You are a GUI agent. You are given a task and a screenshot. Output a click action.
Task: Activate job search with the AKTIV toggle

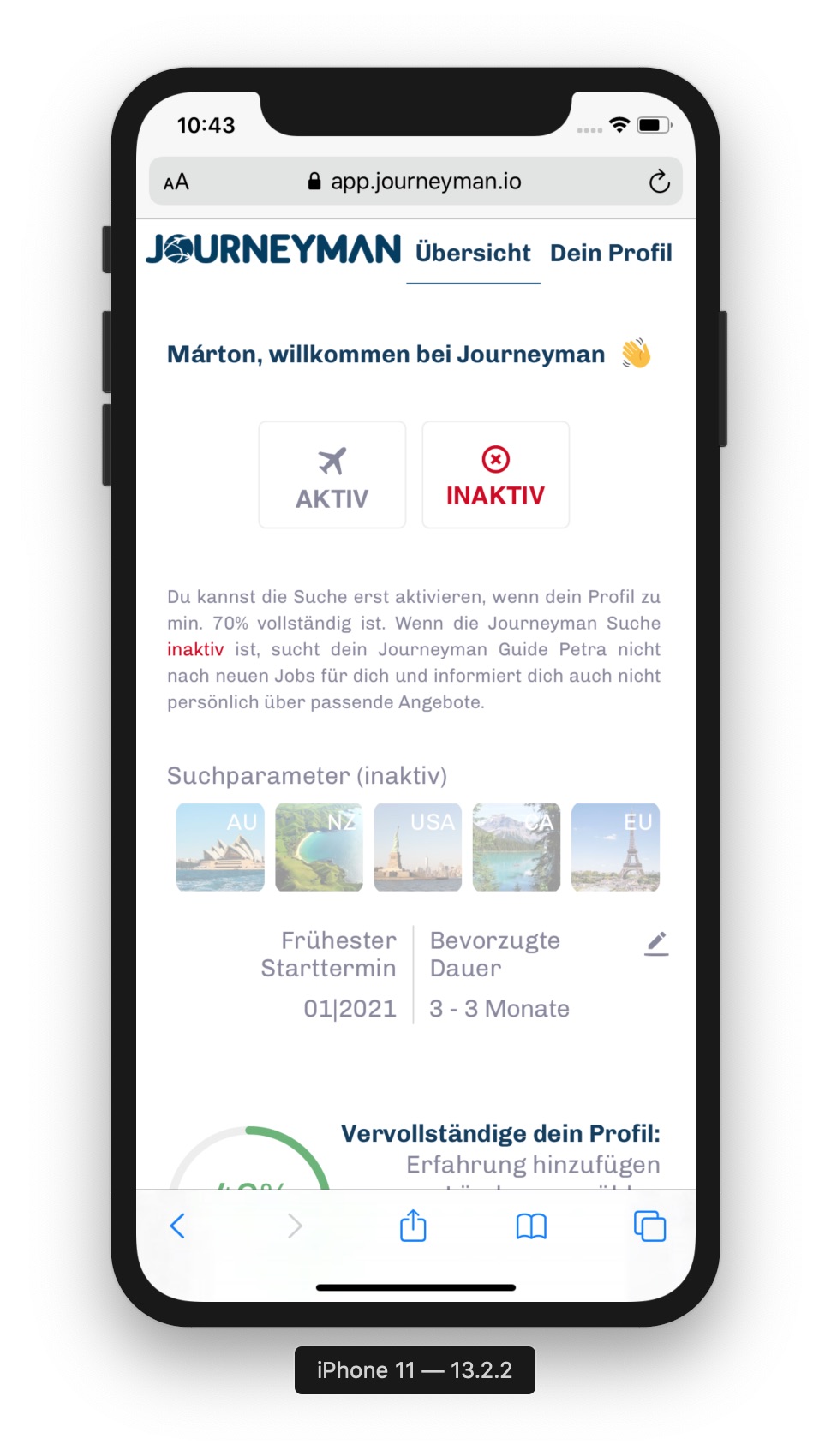click(x=332, y=475)
